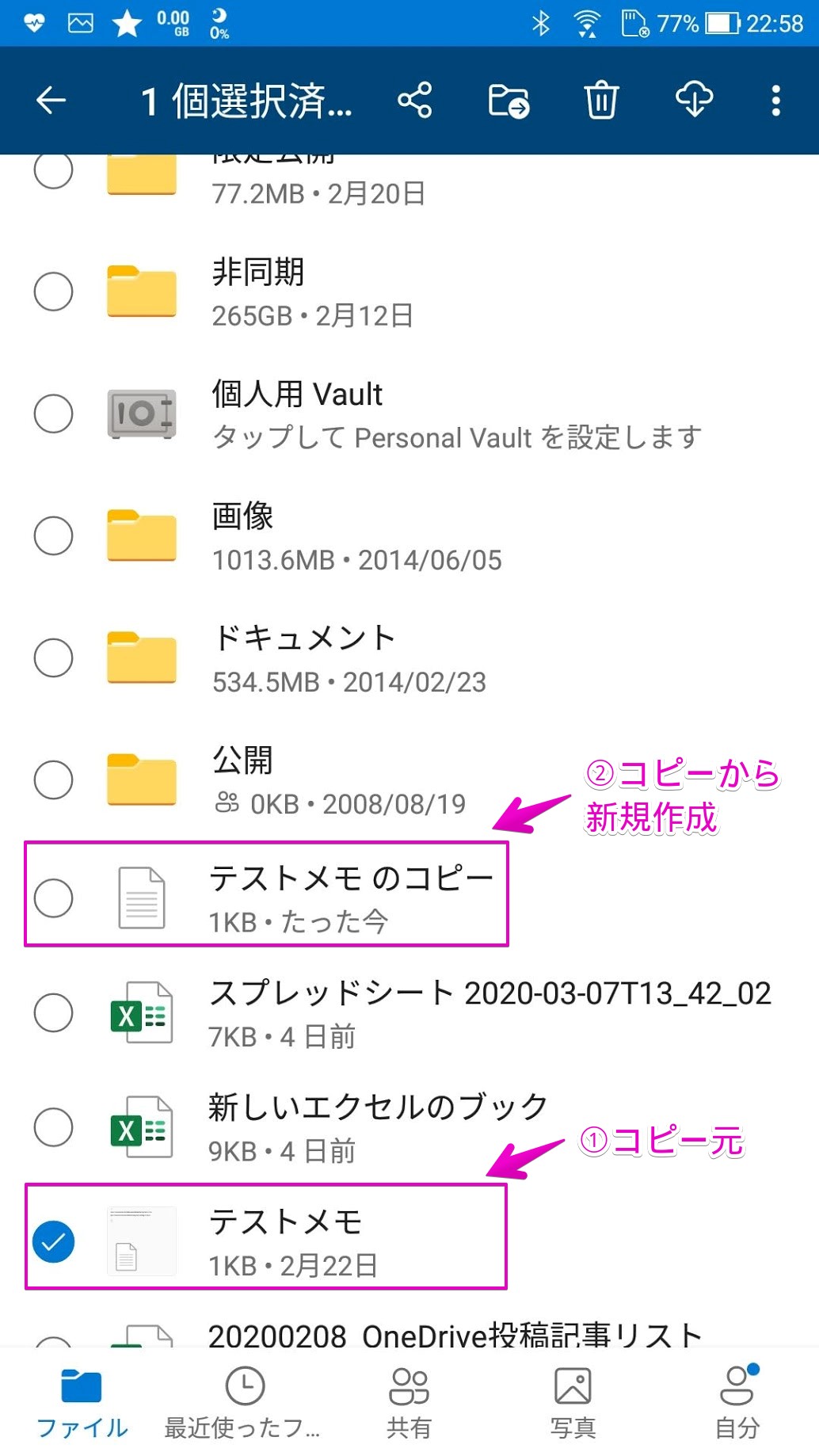Viewport: 819px width, 1456px height.
Task: Select the 非同期 folder checkbox
Action: [54, 292]
